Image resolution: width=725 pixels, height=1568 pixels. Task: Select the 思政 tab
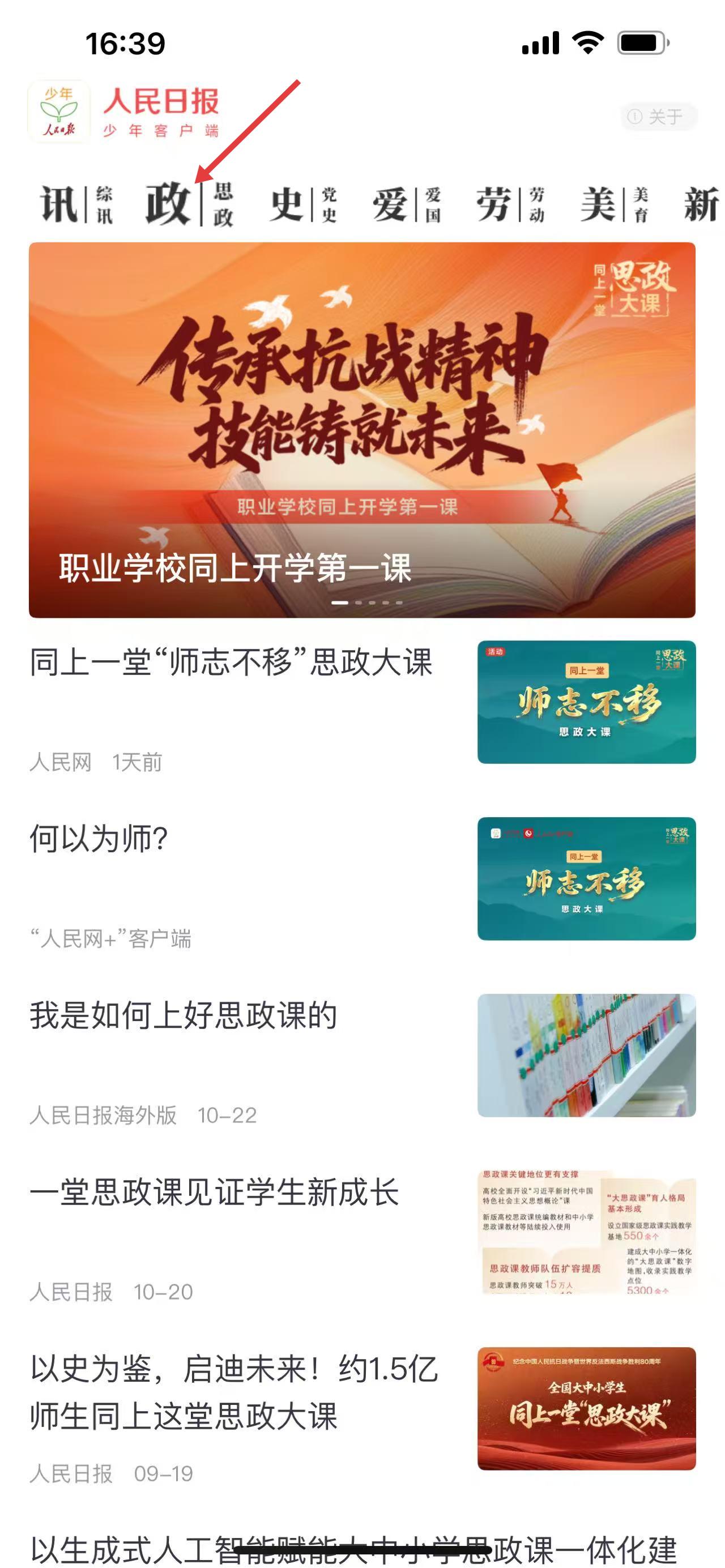pyautogui.click(x=189, y=204)
